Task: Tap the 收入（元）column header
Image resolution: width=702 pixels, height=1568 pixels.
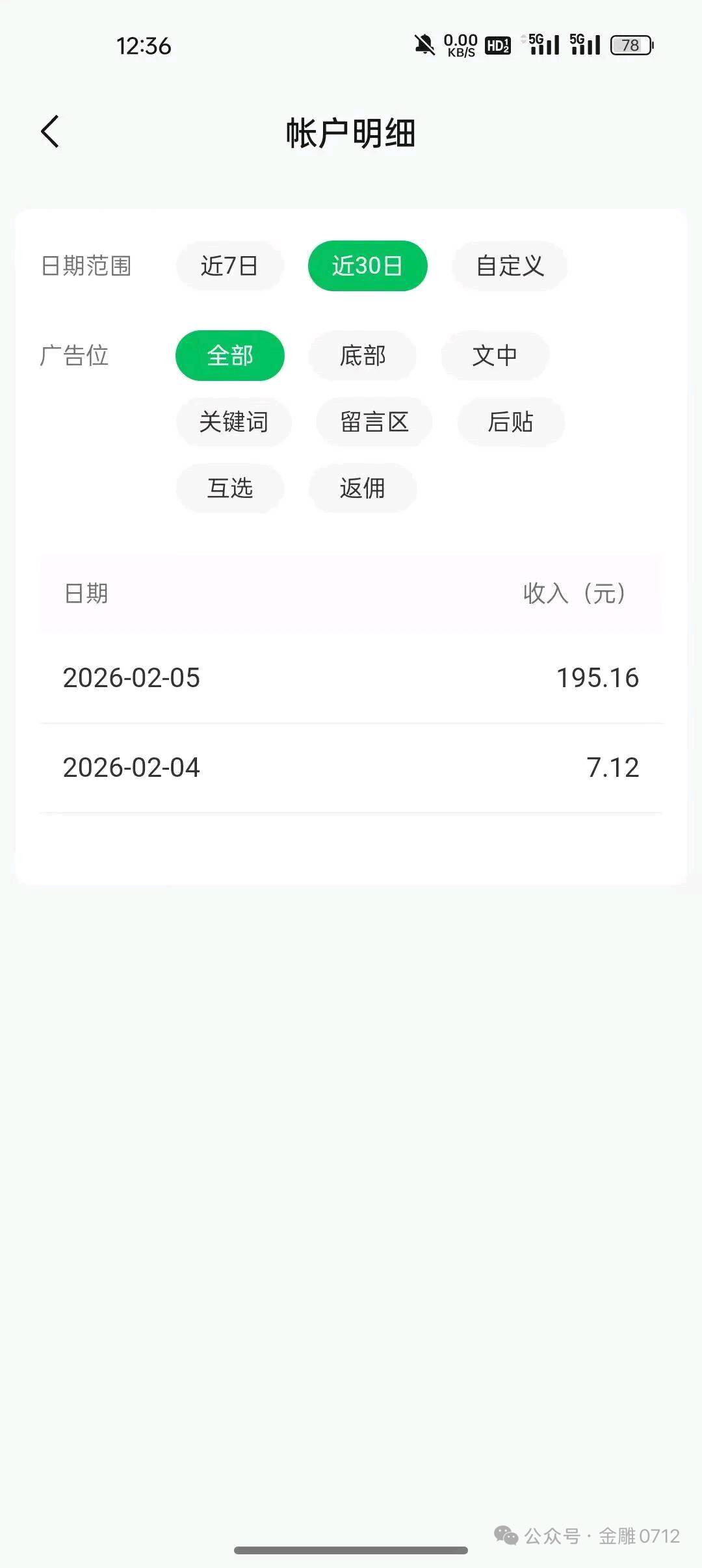Action: [x=573, y=594]
